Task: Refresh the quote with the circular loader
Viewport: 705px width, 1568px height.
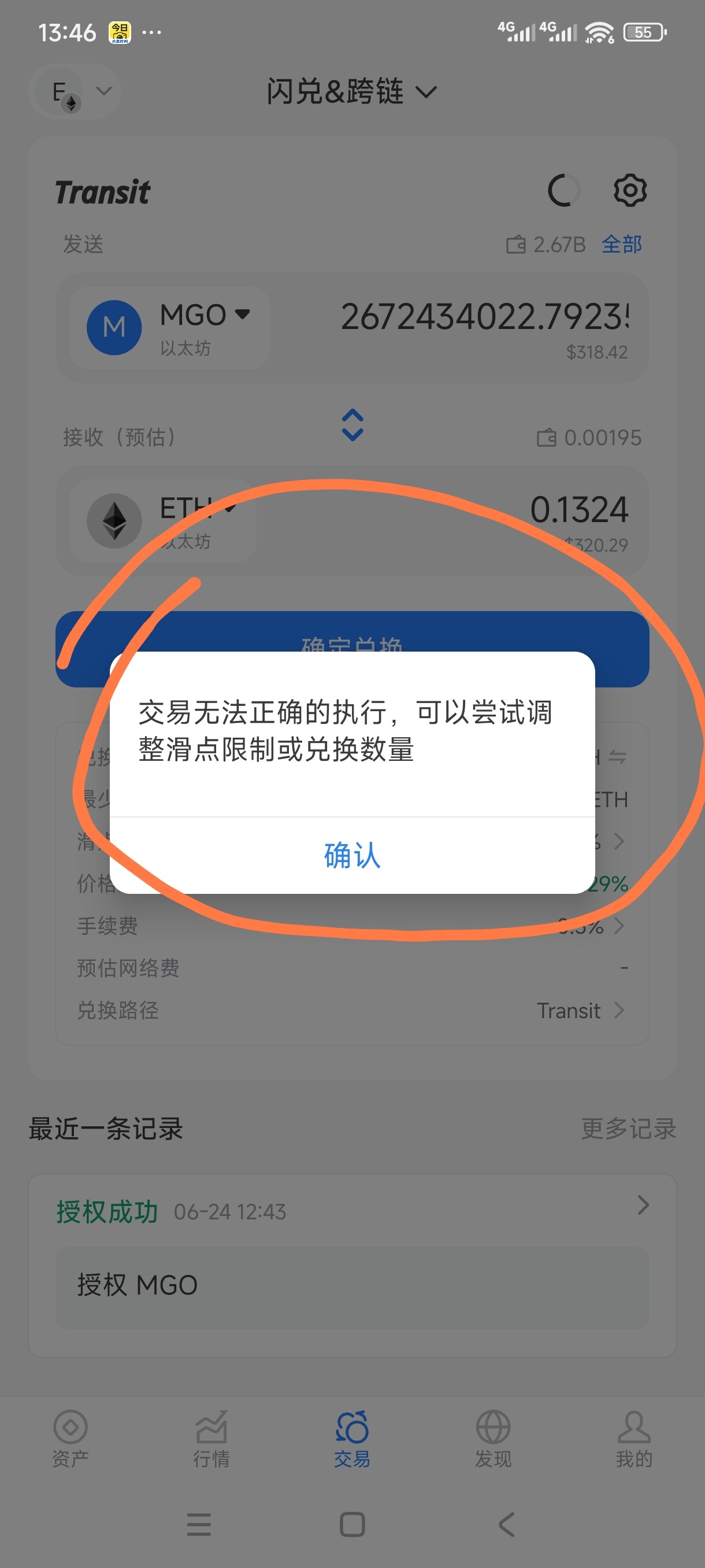Action: coord(563,191)
